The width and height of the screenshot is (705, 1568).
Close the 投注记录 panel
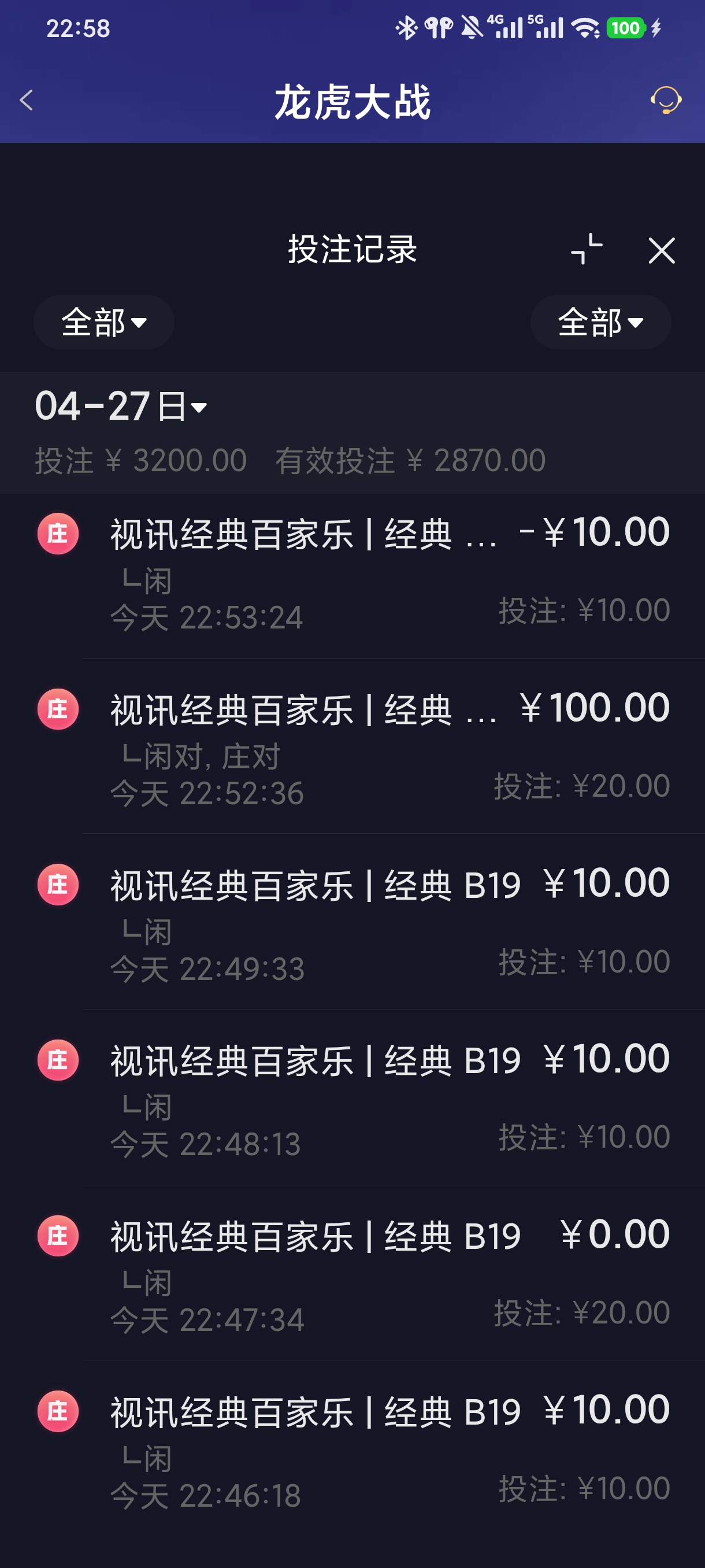(661, 251)
